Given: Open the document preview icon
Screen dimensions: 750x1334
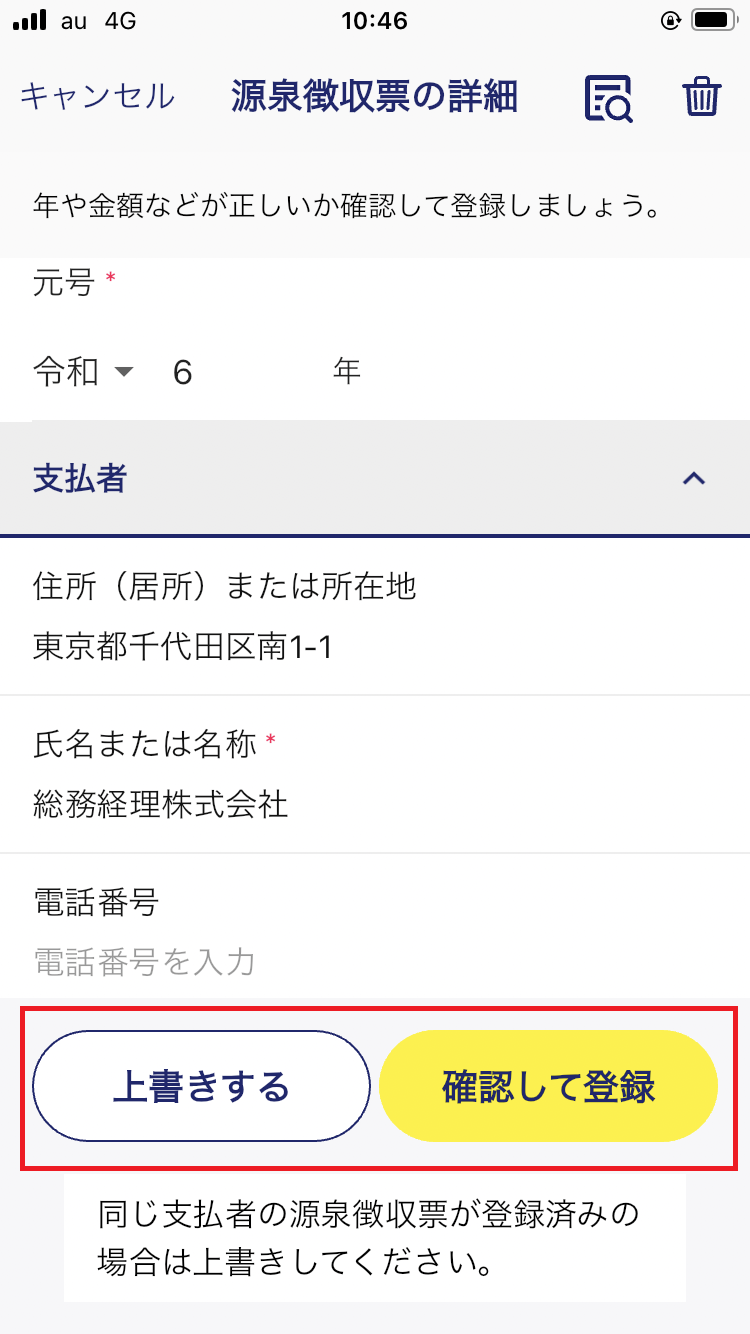Looking at the screenshot, I should click(609, 98).
